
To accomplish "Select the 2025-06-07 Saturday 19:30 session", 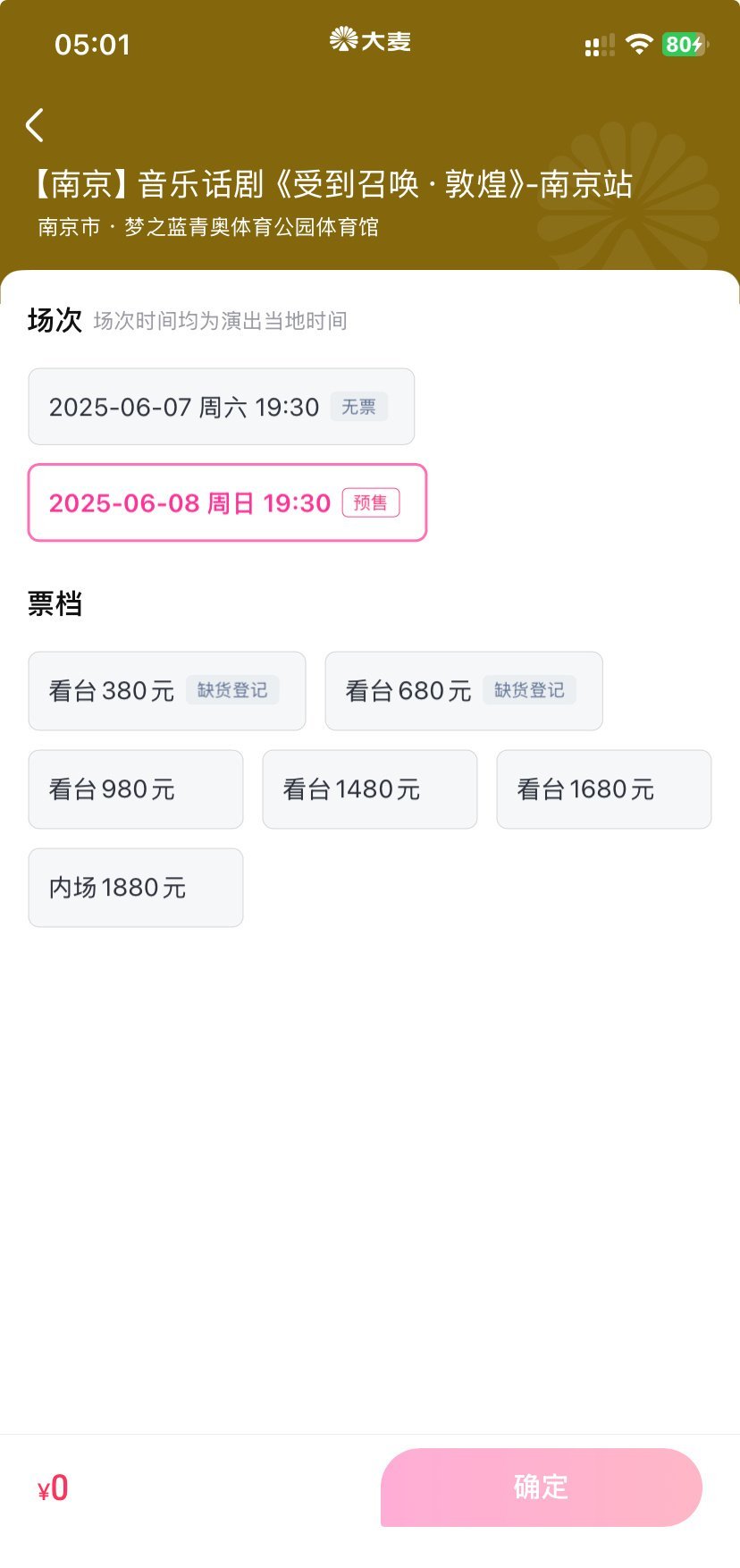I will pos(222,407).
